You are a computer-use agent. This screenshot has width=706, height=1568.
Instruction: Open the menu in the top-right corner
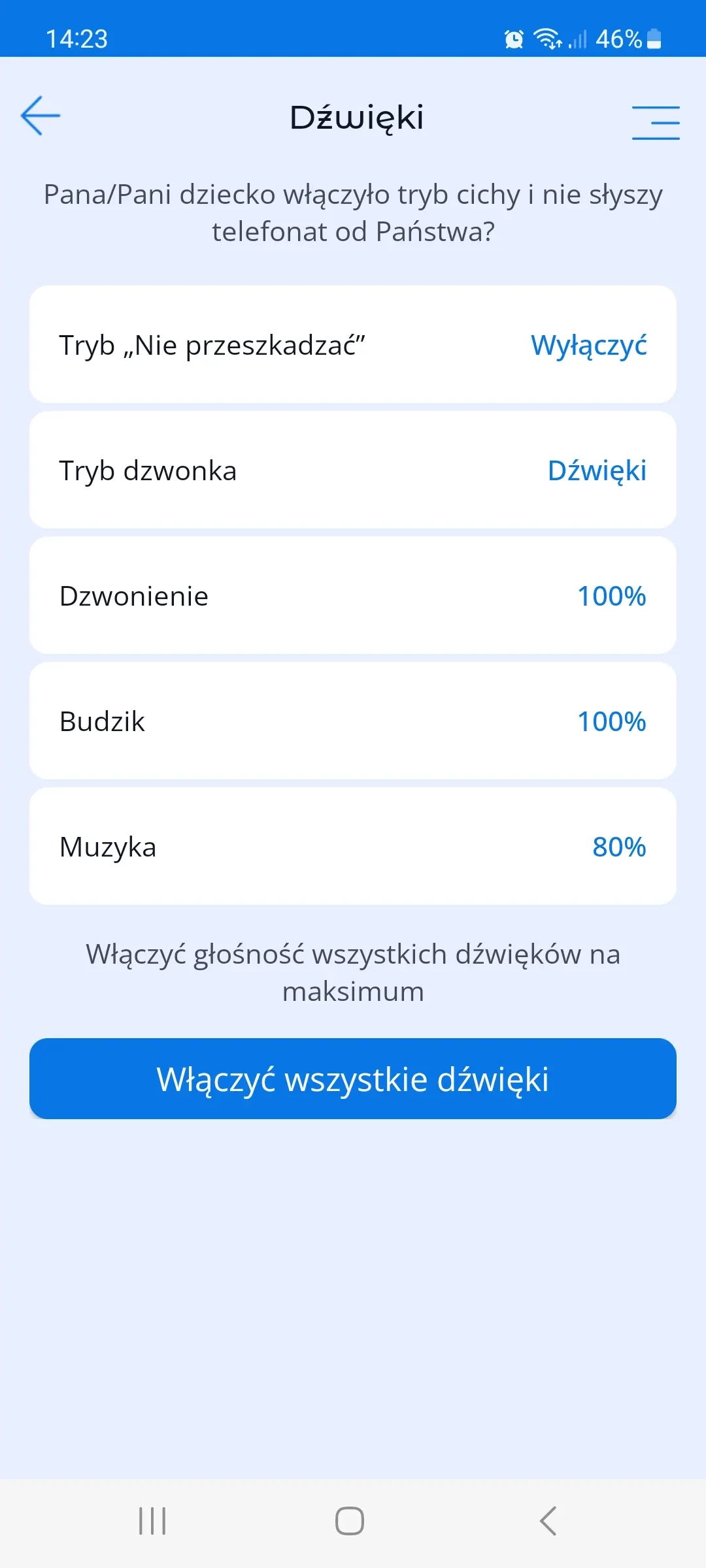click(x=655, y=123)
